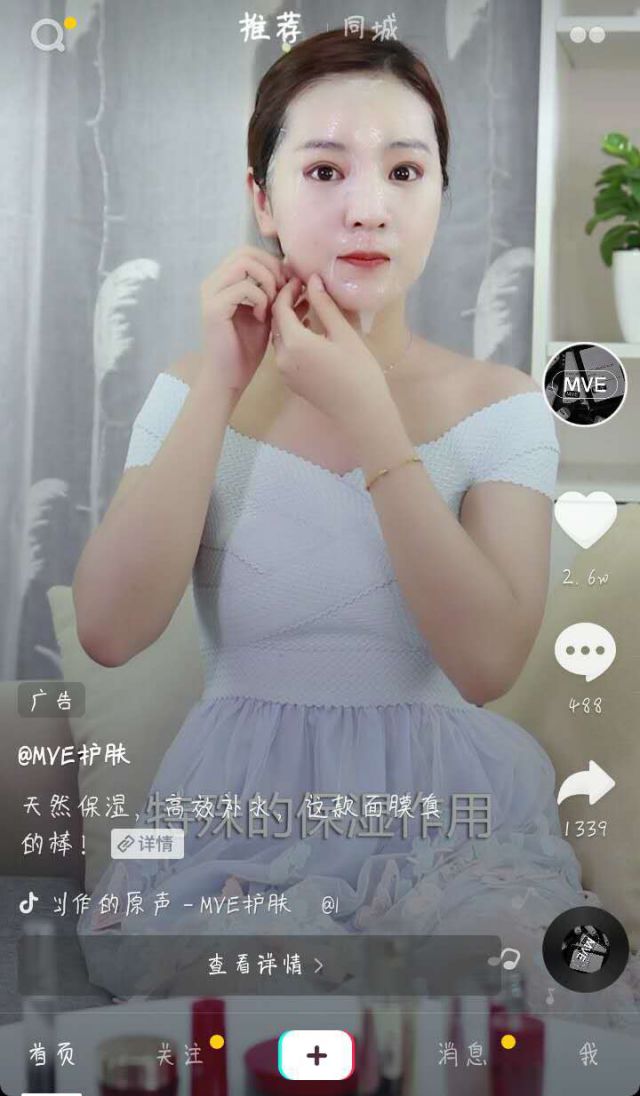Like this video with the heart
The height and width of the screenshot is (1096, 640).
585,521
